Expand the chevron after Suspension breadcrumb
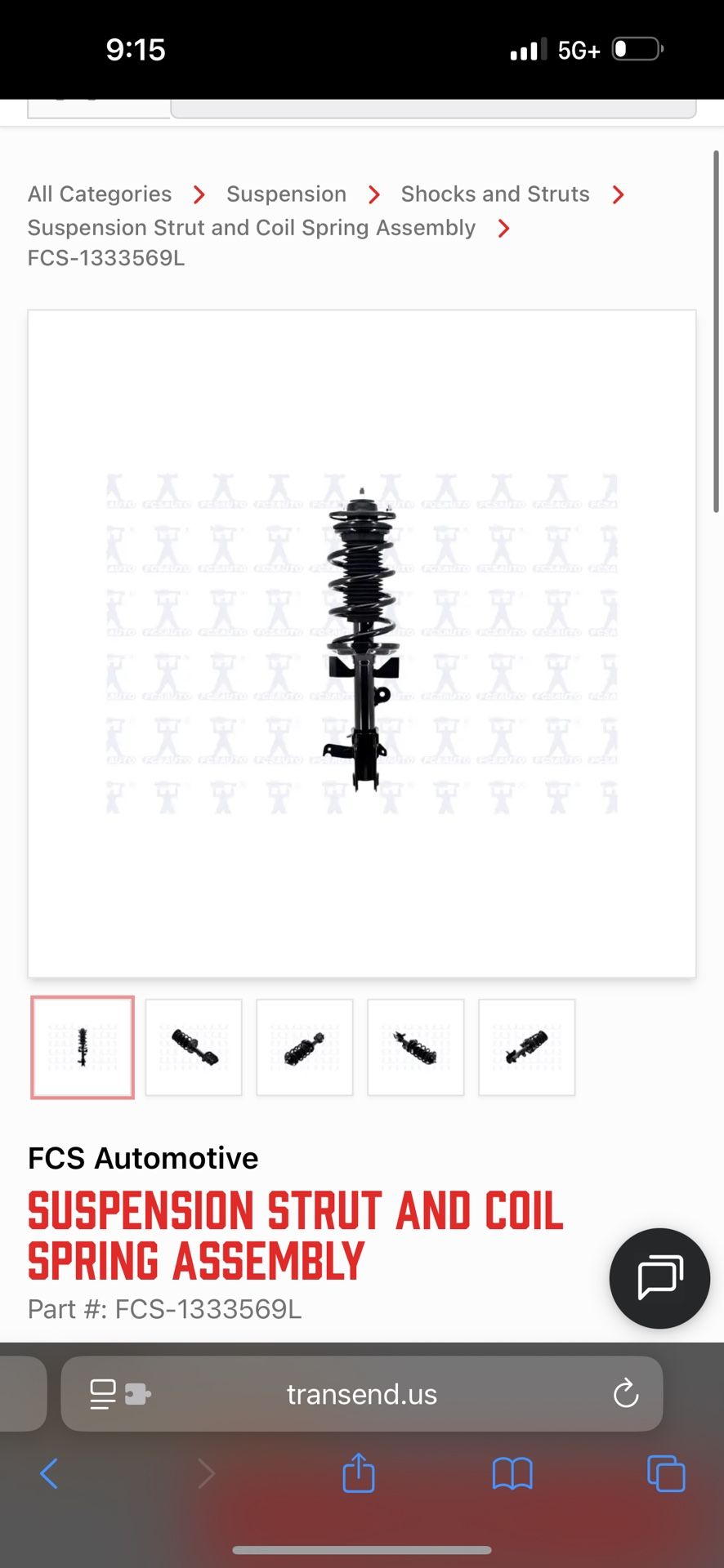 pyautogui.click(x=373, y=194)
